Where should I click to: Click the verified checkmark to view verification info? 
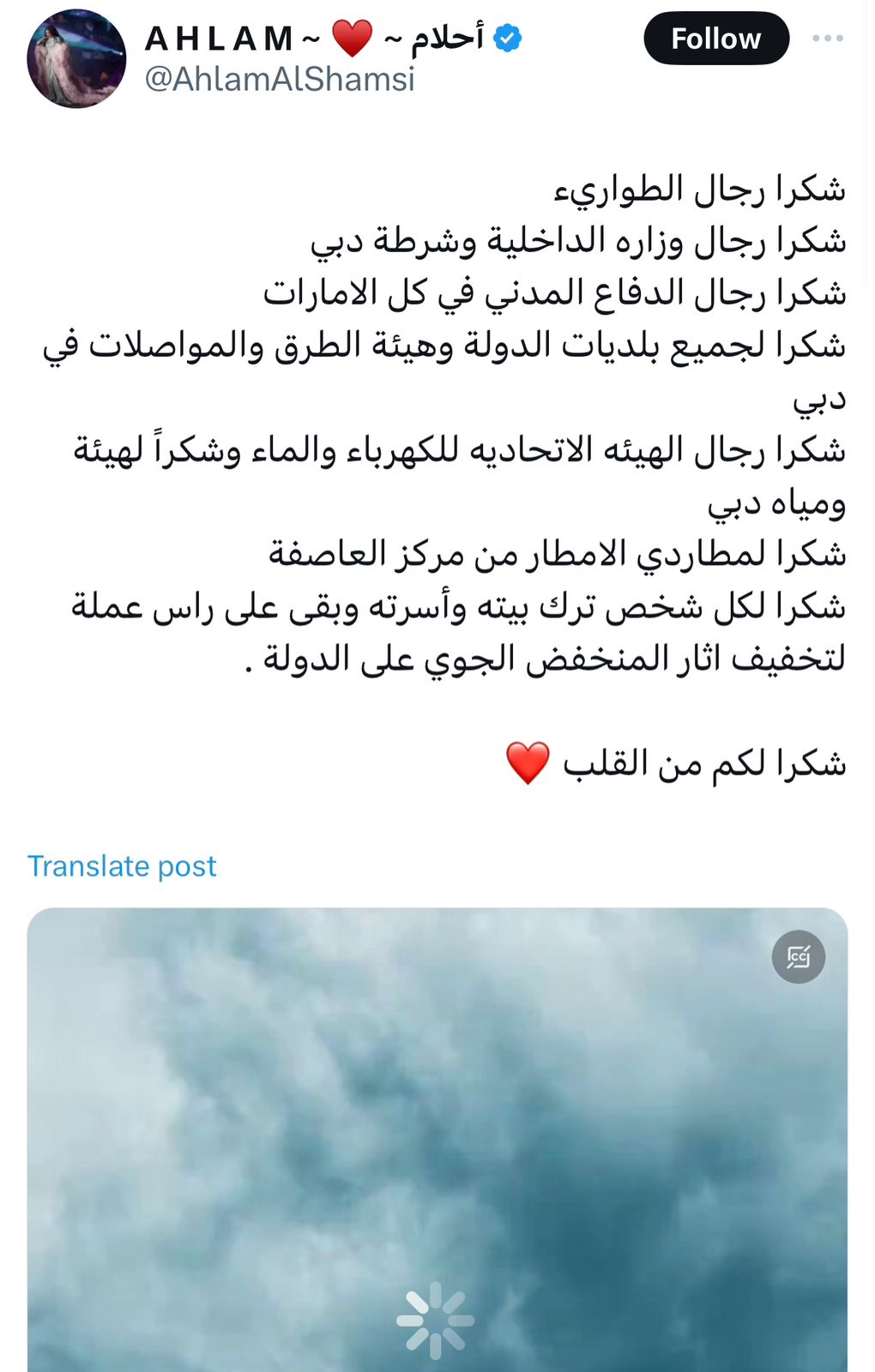pos(507,36)
